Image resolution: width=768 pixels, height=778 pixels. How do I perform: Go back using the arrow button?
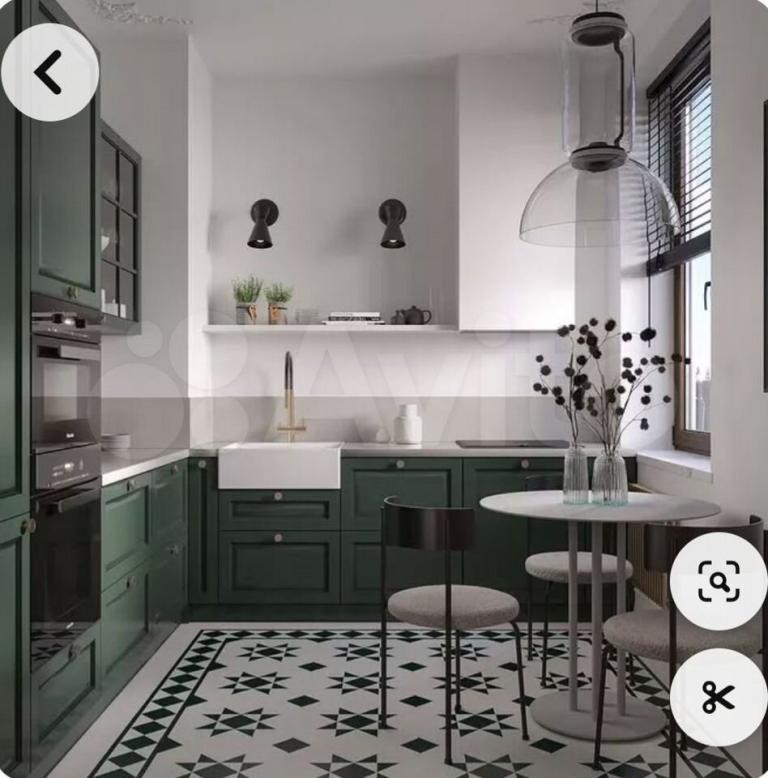tap(49, 72)
